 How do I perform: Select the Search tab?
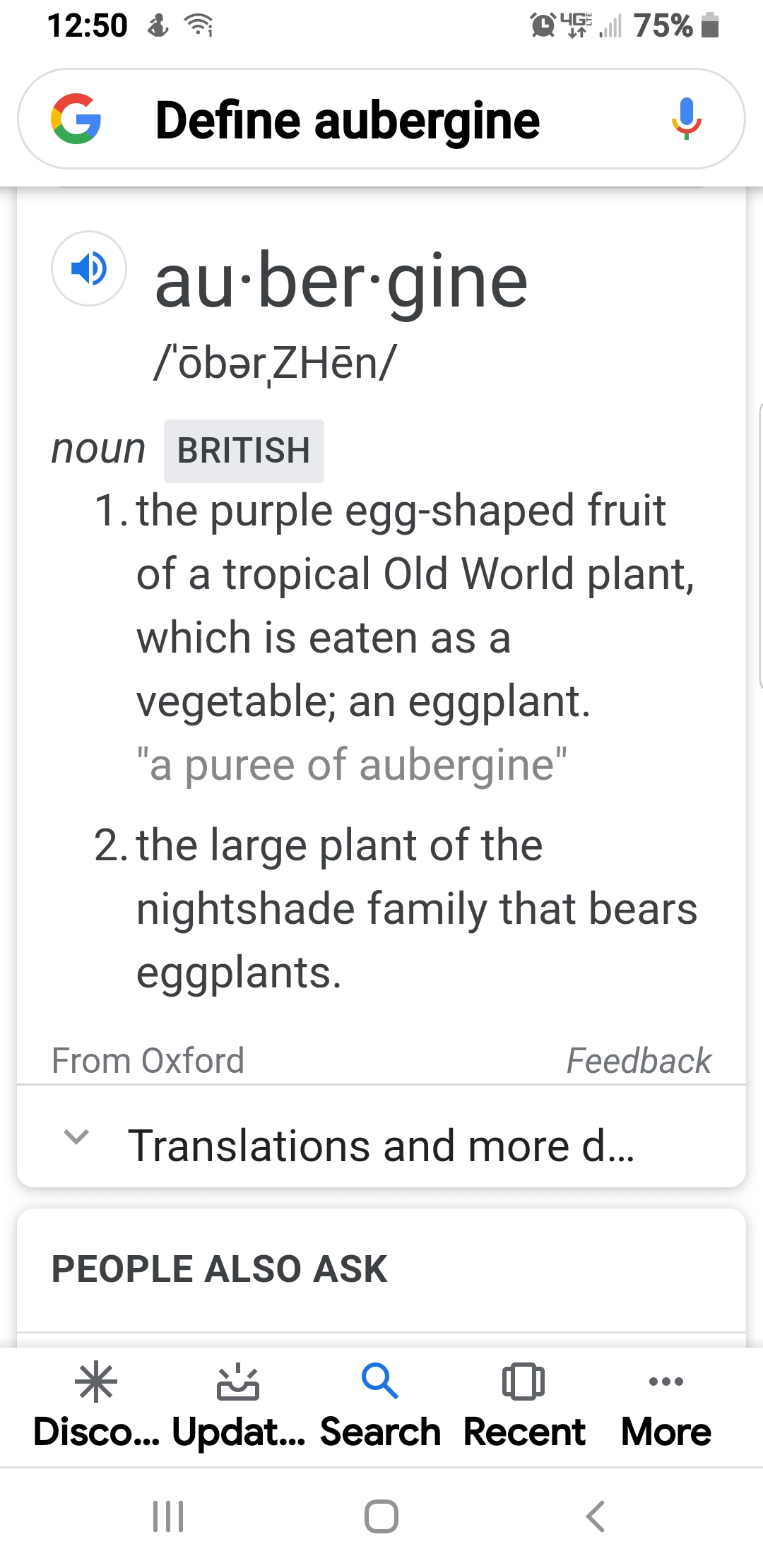click(380, 1406)
